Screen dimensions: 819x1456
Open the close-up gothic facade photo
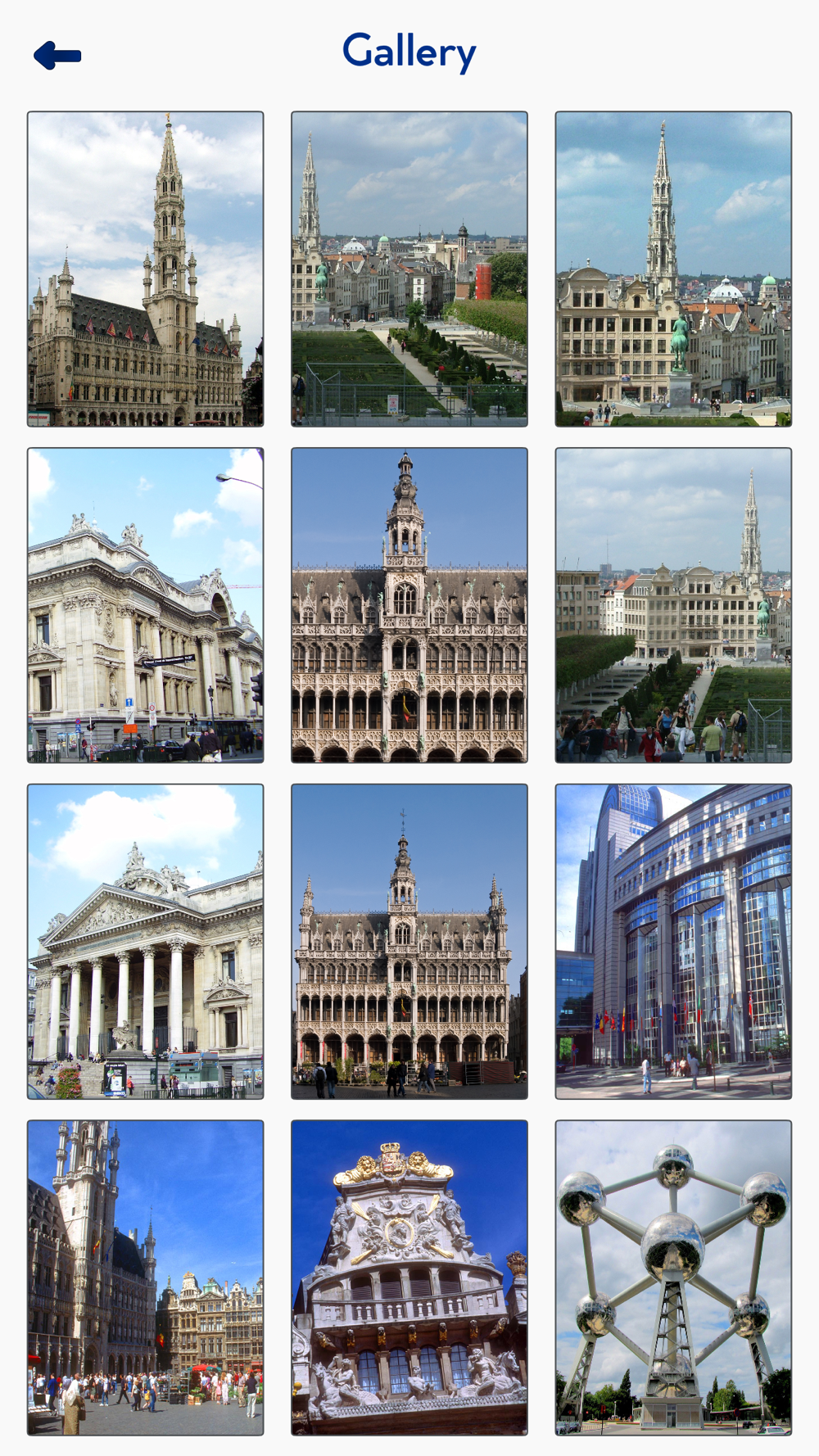(x=409, y=605)
